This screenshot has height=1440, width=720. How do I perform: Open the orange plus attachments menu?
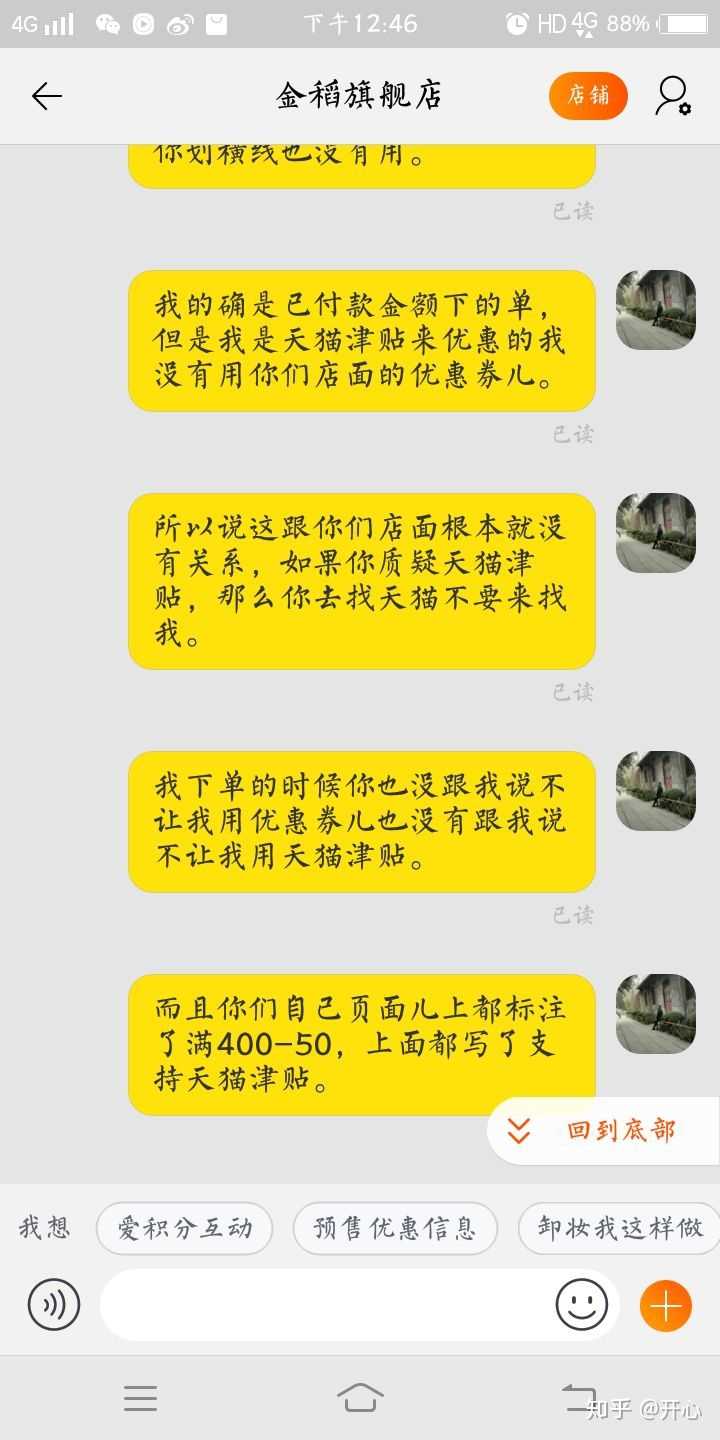point(665,1305)
